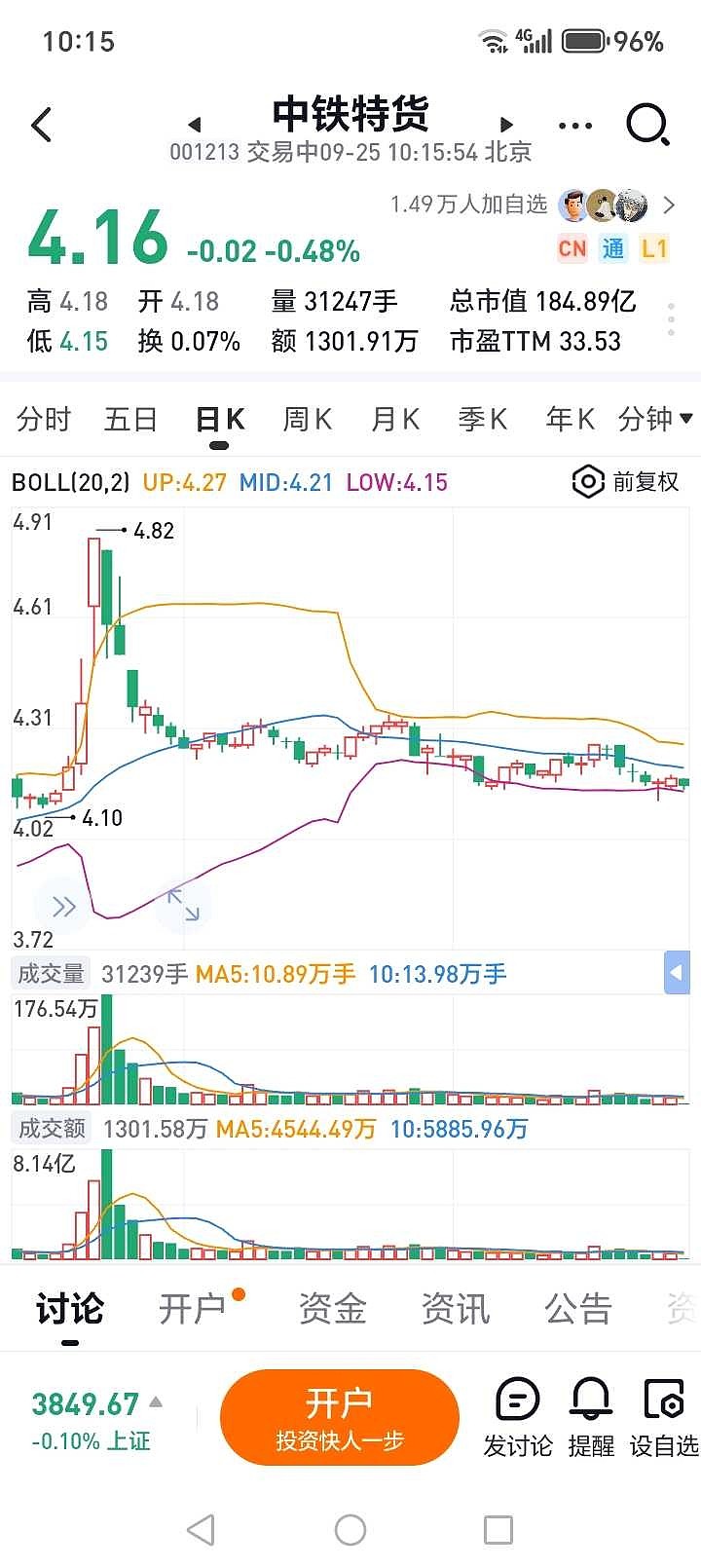Switch to the 分时 chart tab

click(44, 420)
